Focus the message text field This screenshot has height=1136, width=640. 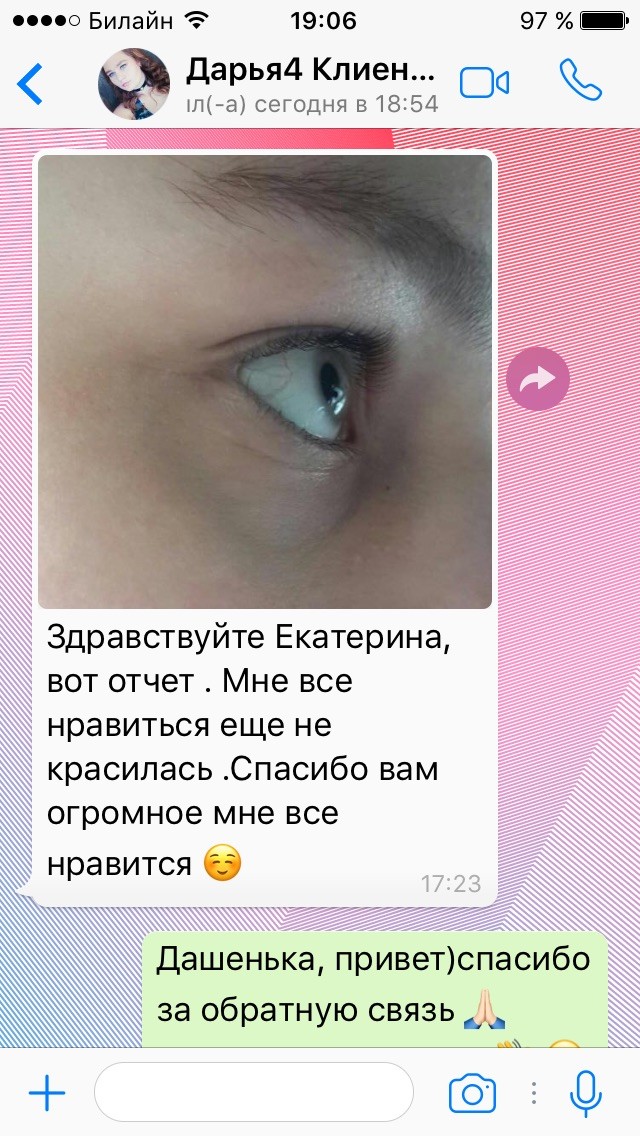(x=254, y=1094)
